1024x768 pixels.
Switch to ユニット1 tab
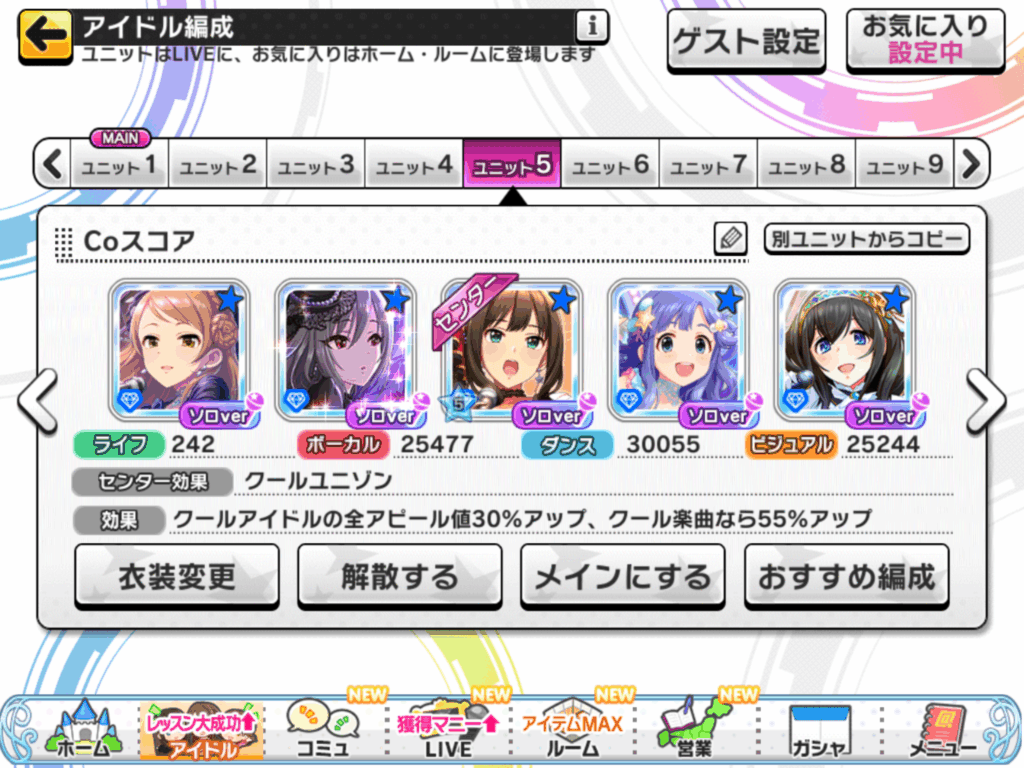tap(119, 165)
